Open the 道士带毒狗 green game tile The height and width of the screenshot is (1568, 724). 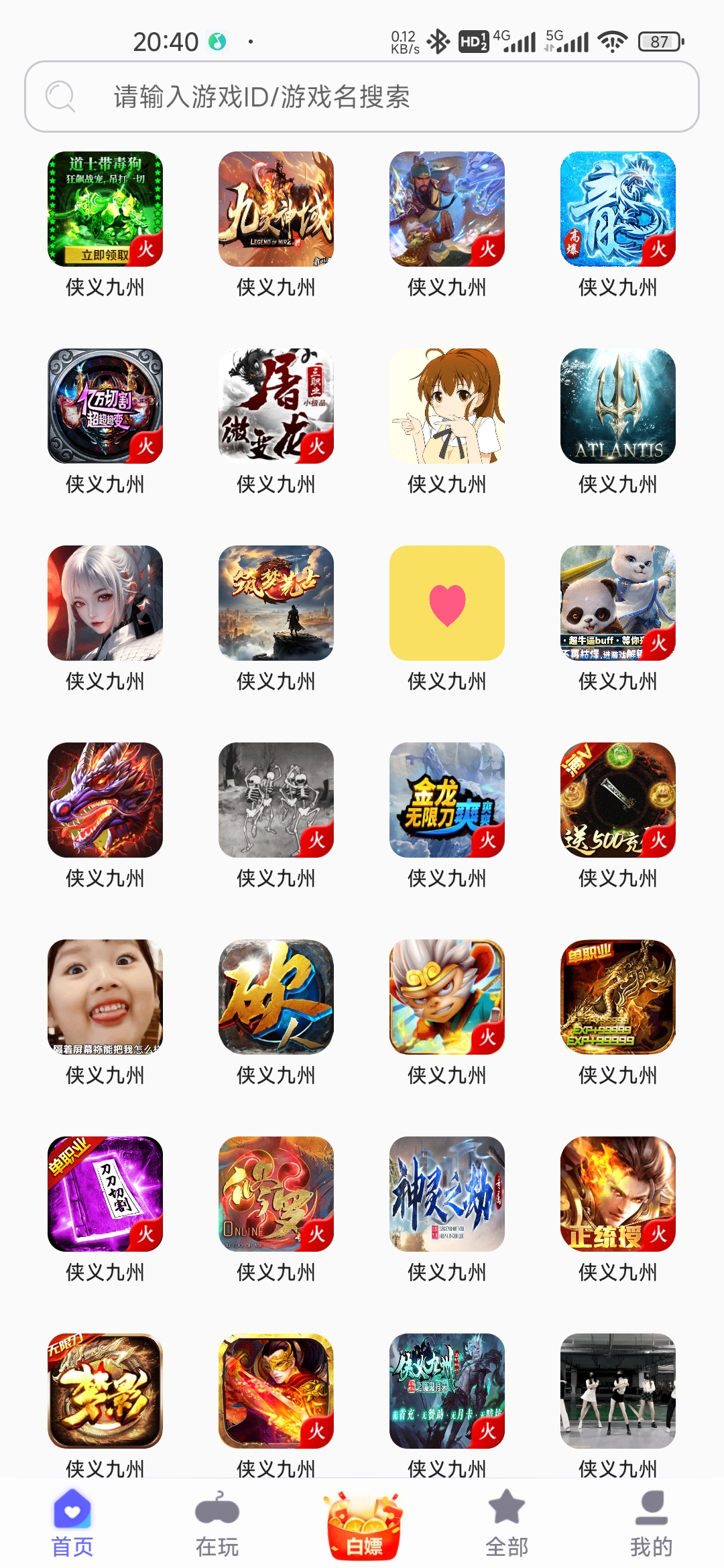tap(105, 209)
